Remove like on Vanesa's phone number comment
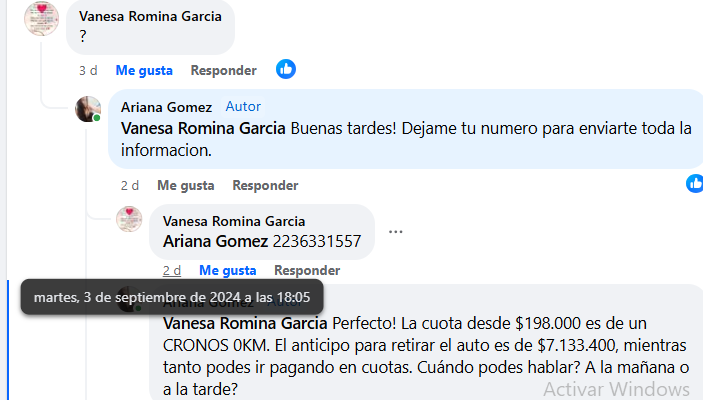 (x=227, y=270)
